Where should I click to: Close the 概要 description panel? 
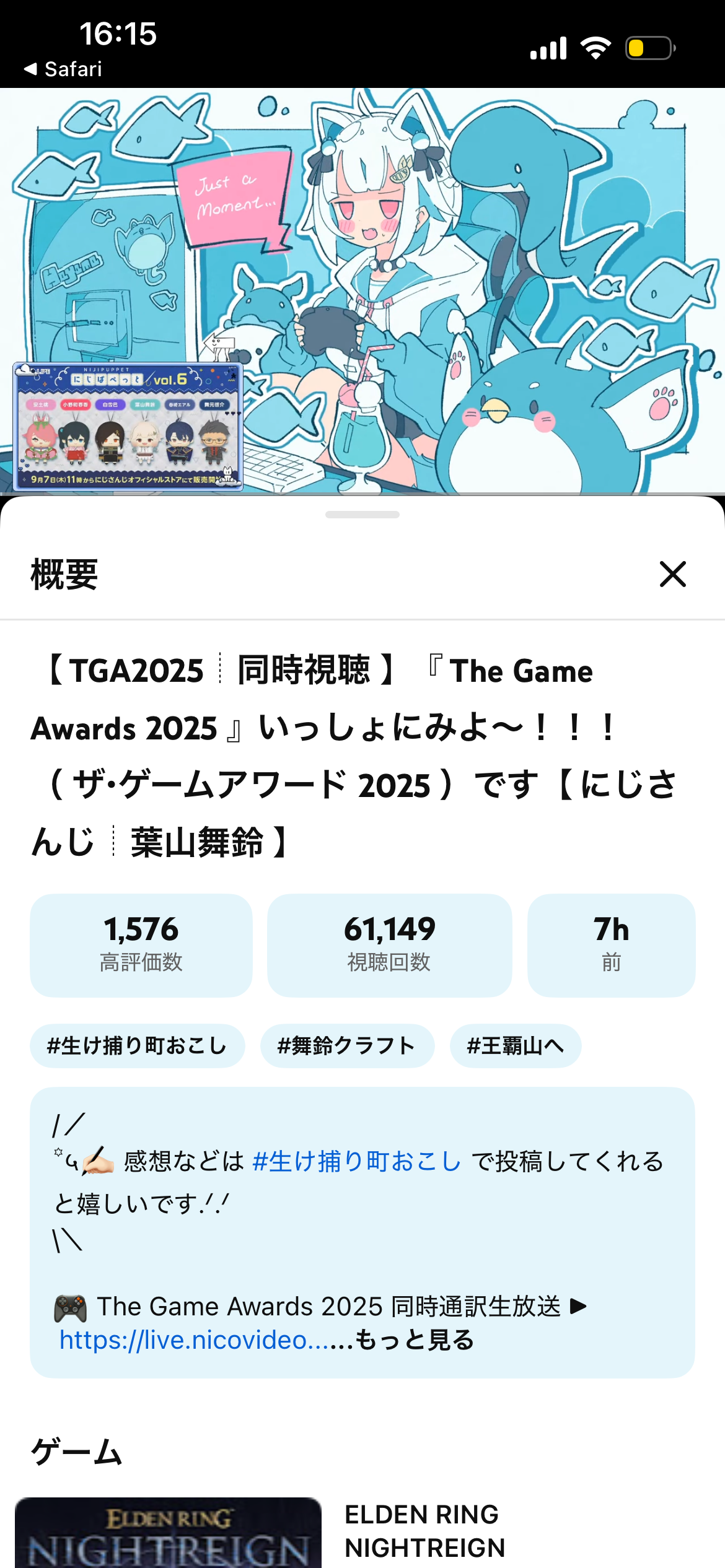click(672, 574)
